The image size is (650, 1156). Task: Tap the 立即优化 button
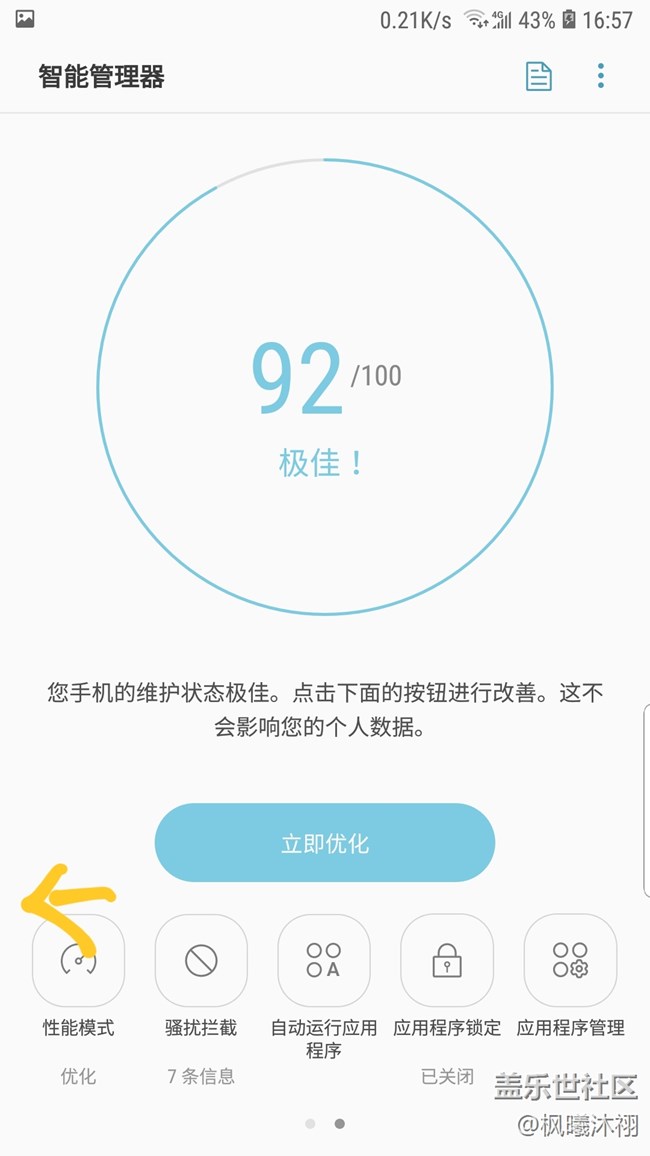324,843
